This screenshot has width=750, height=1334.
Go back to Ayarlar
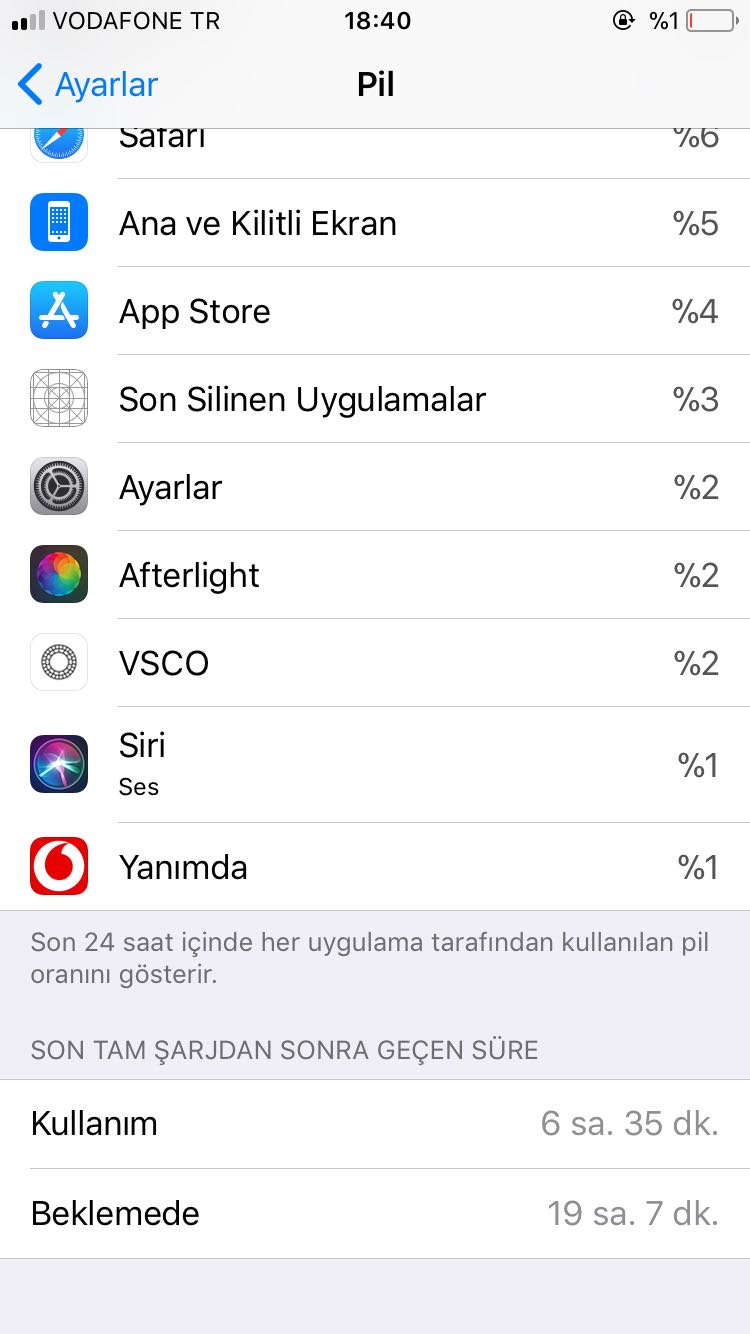88,85
